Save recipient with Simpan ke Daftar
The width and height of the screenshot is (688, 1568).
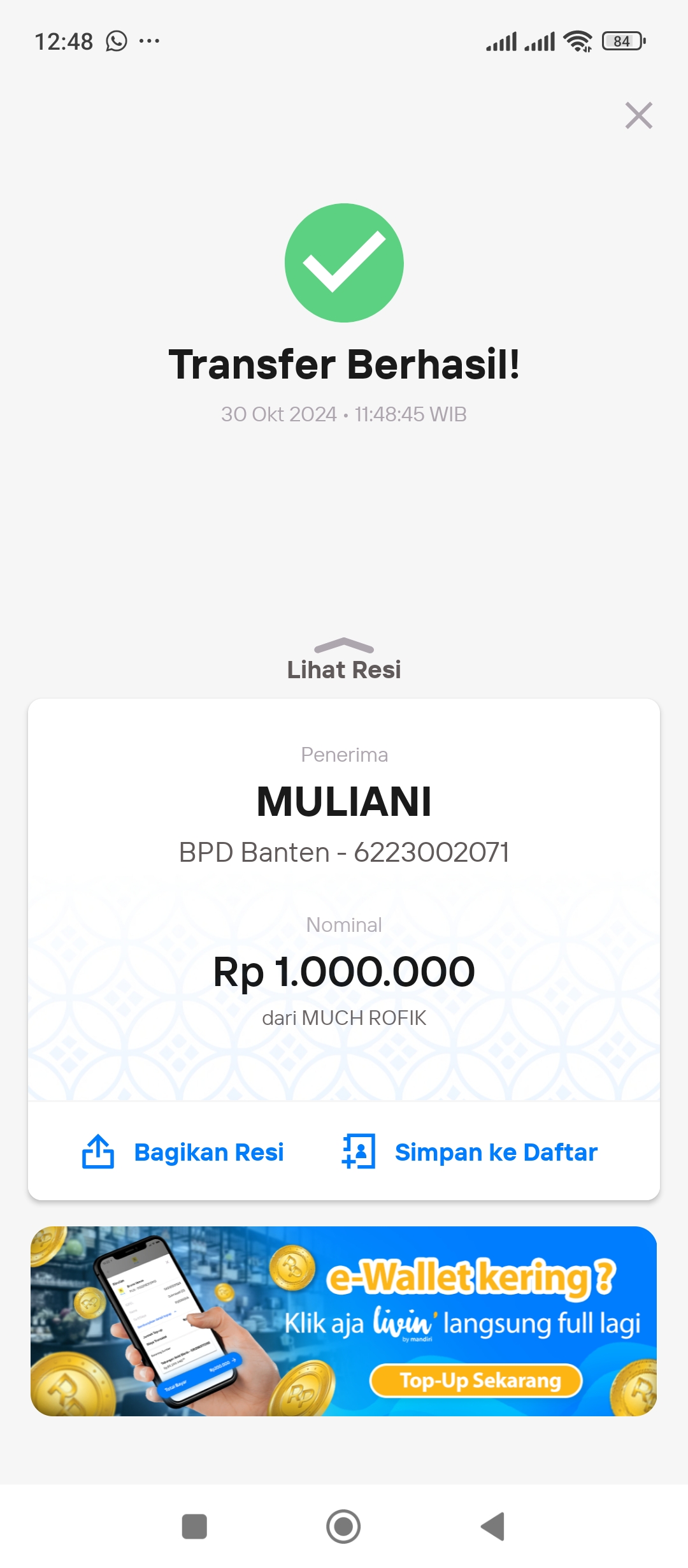coord(470,1152)
